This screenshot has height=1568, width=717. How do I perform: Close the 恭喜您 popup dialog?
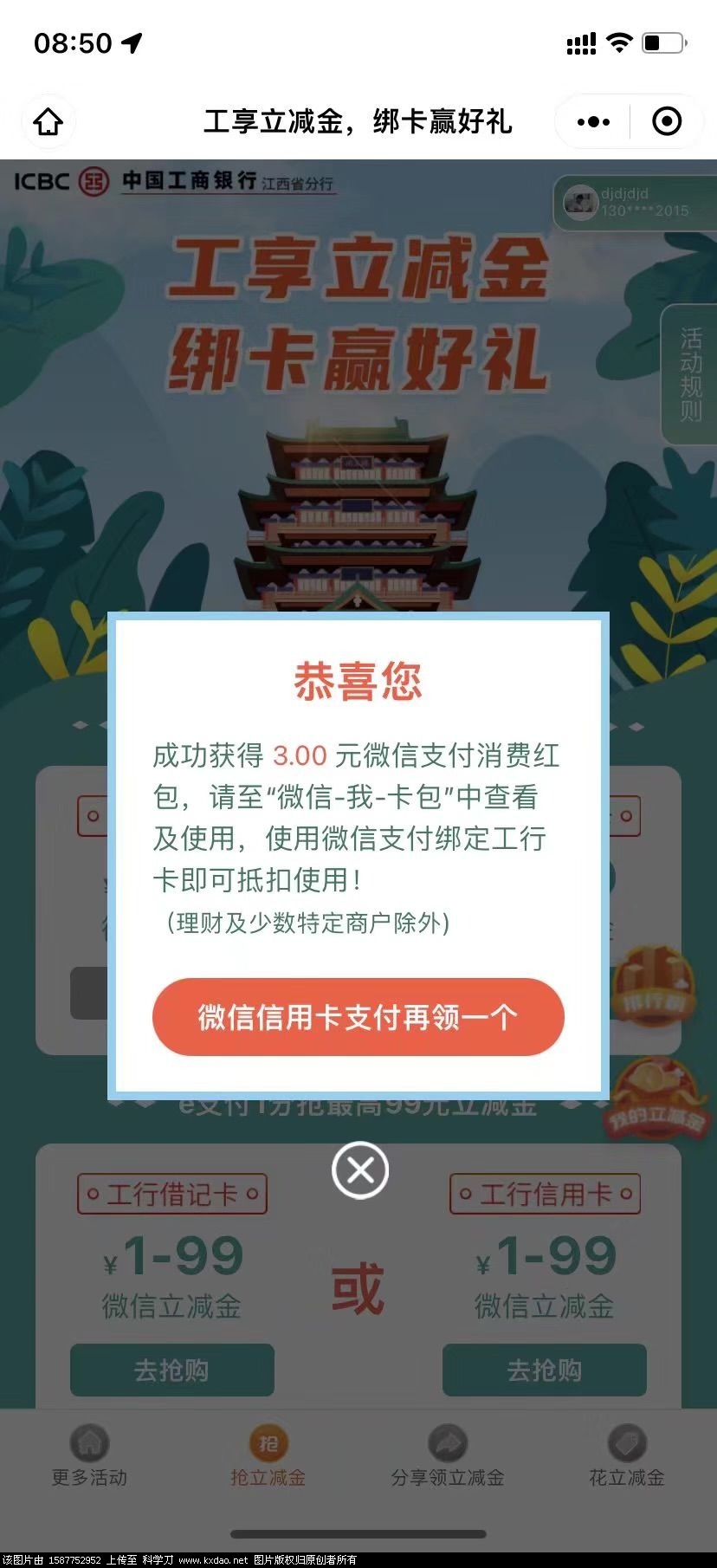click(360, 1170)
